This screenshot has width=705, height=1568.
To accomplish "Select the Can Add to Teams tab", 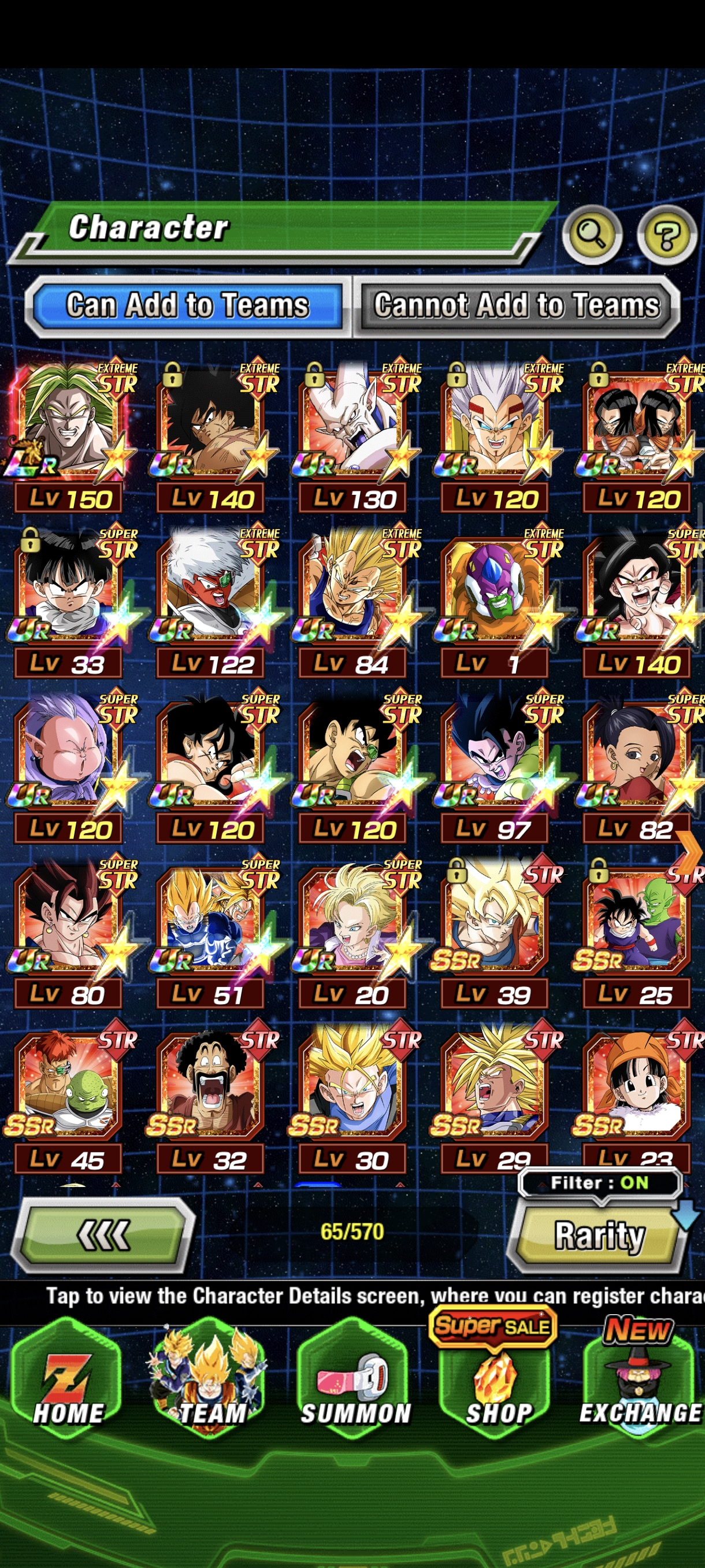I will point(188,305).
